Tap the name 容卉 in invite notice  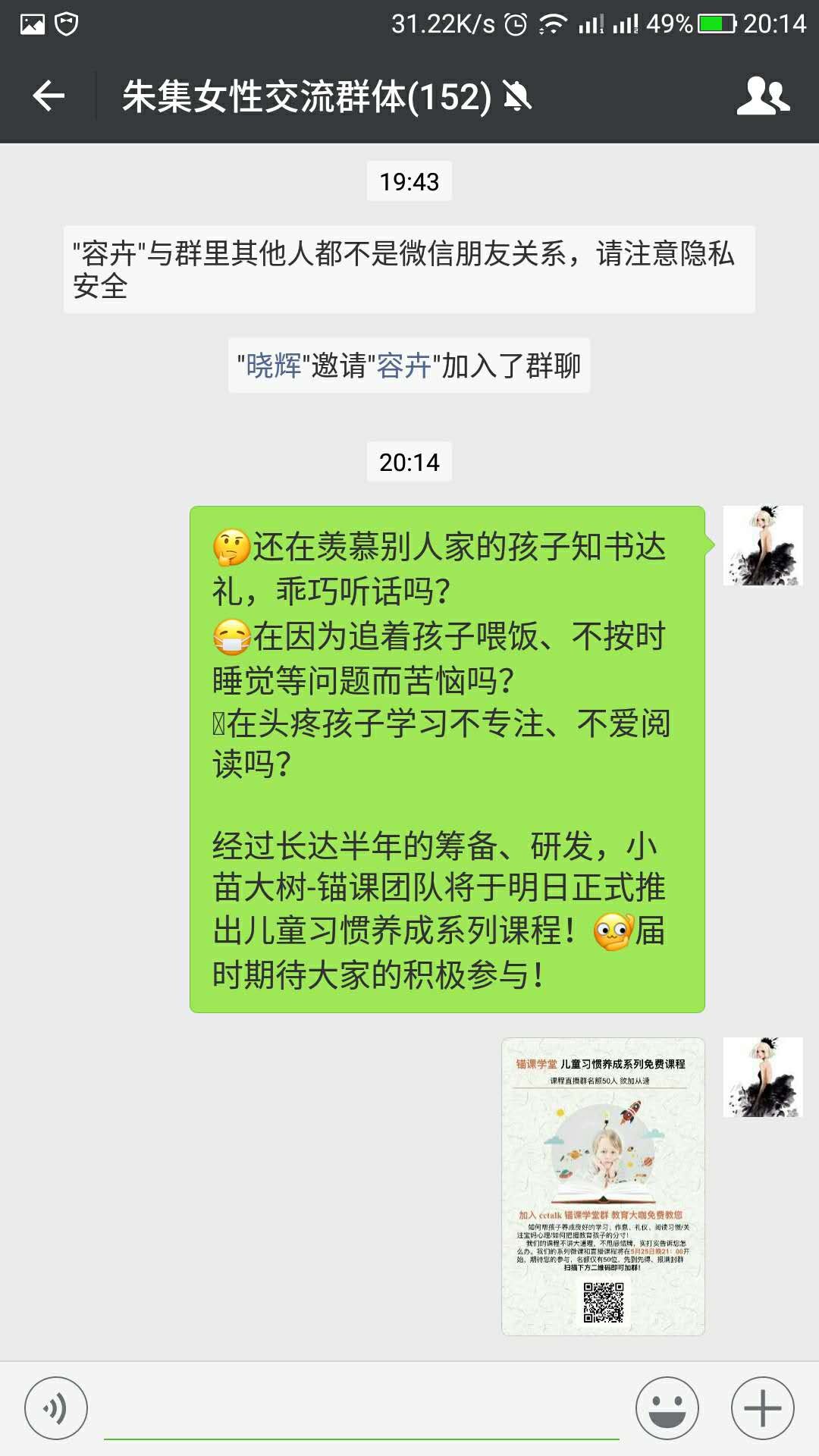coord(404,366)
